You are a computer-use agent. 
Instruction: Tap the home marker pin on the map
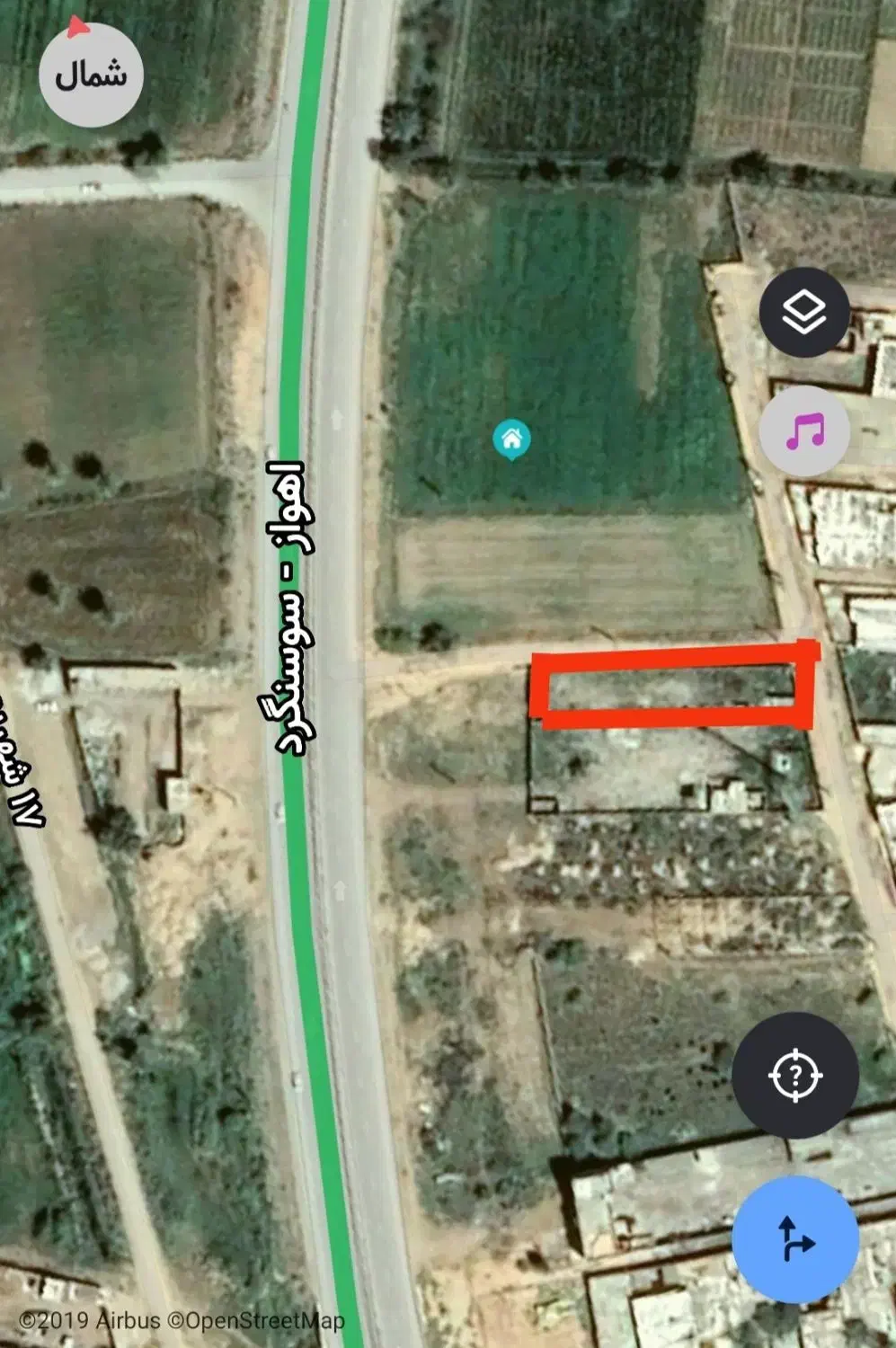point(511,439)
